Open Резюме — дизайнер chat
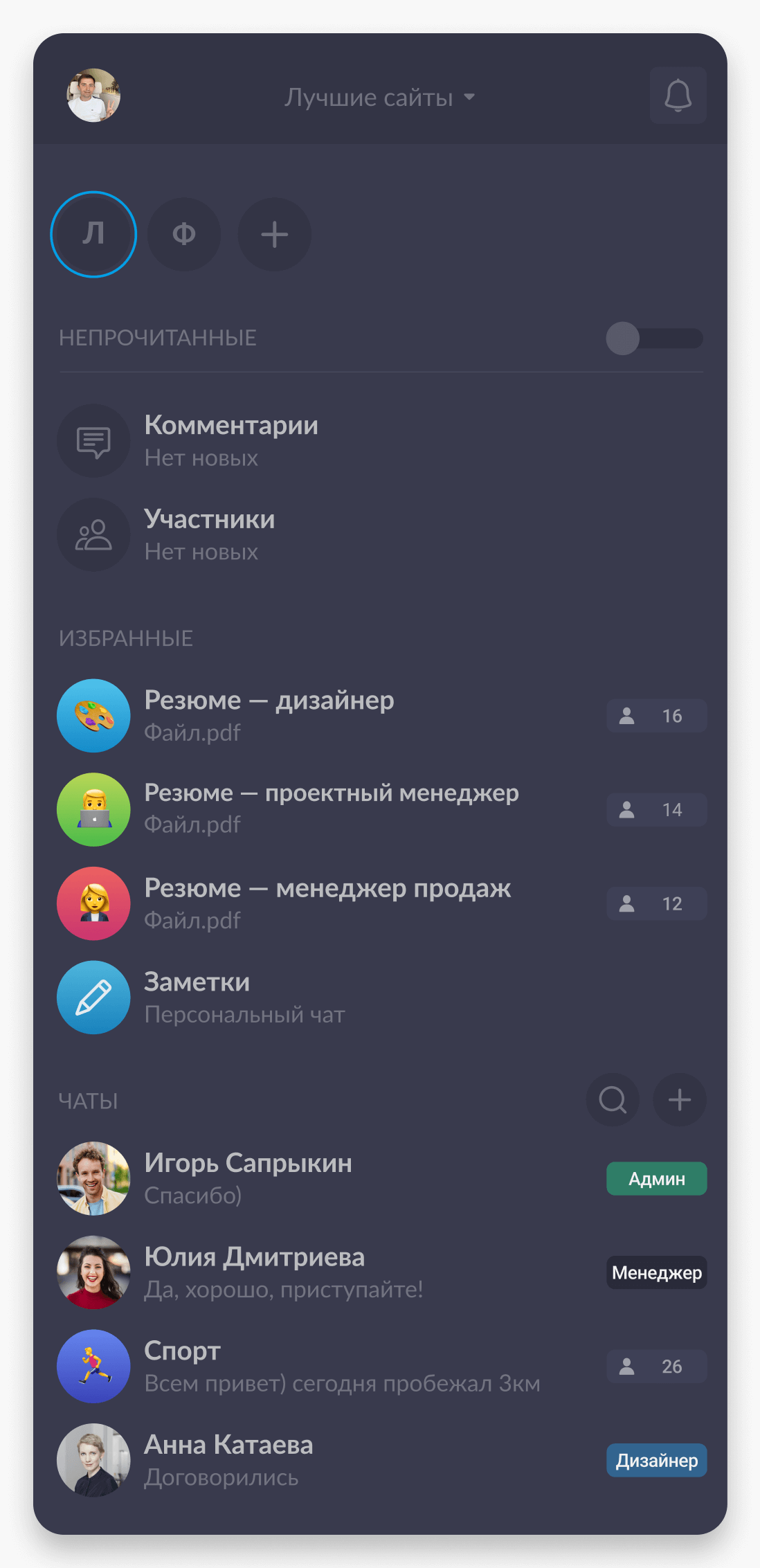Image resolution: width=760 pixels, height=1568 pixels. pyautogui.click(x=269, y=715)
